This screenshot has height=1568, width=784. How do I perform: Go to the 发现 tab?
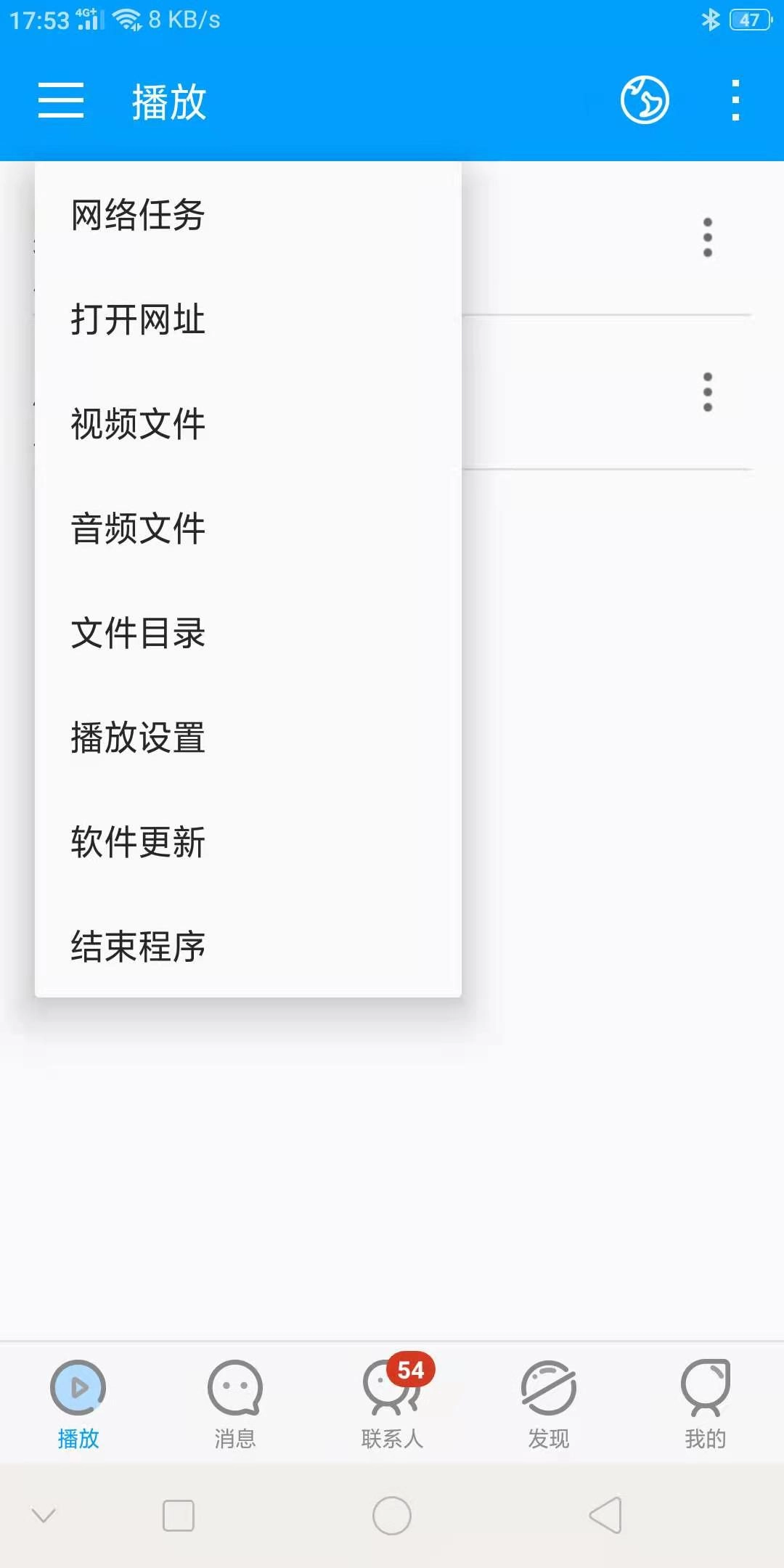[x=549, y=1402]
